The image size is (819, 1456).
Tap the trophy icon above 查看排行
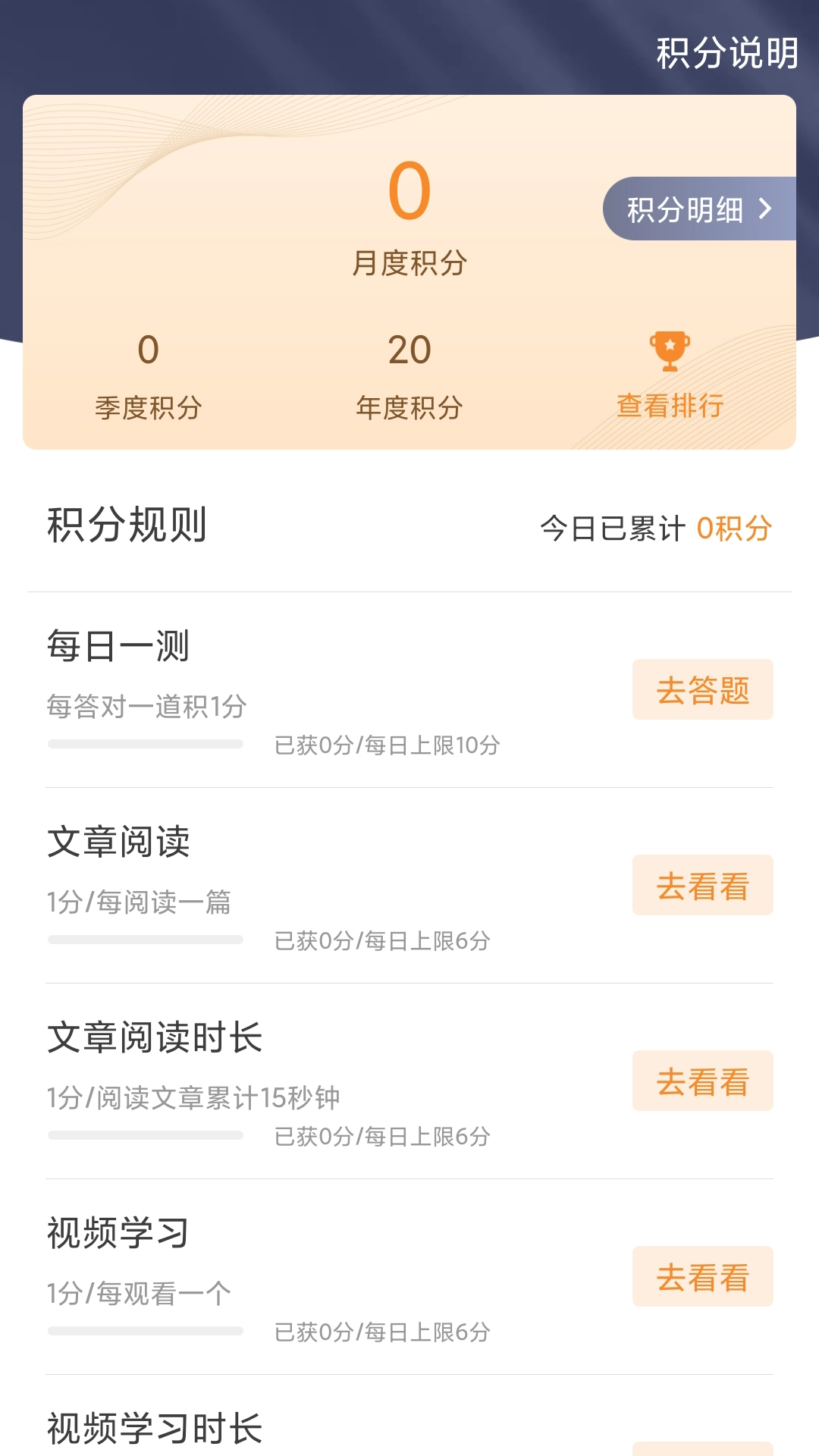point(670,350)
